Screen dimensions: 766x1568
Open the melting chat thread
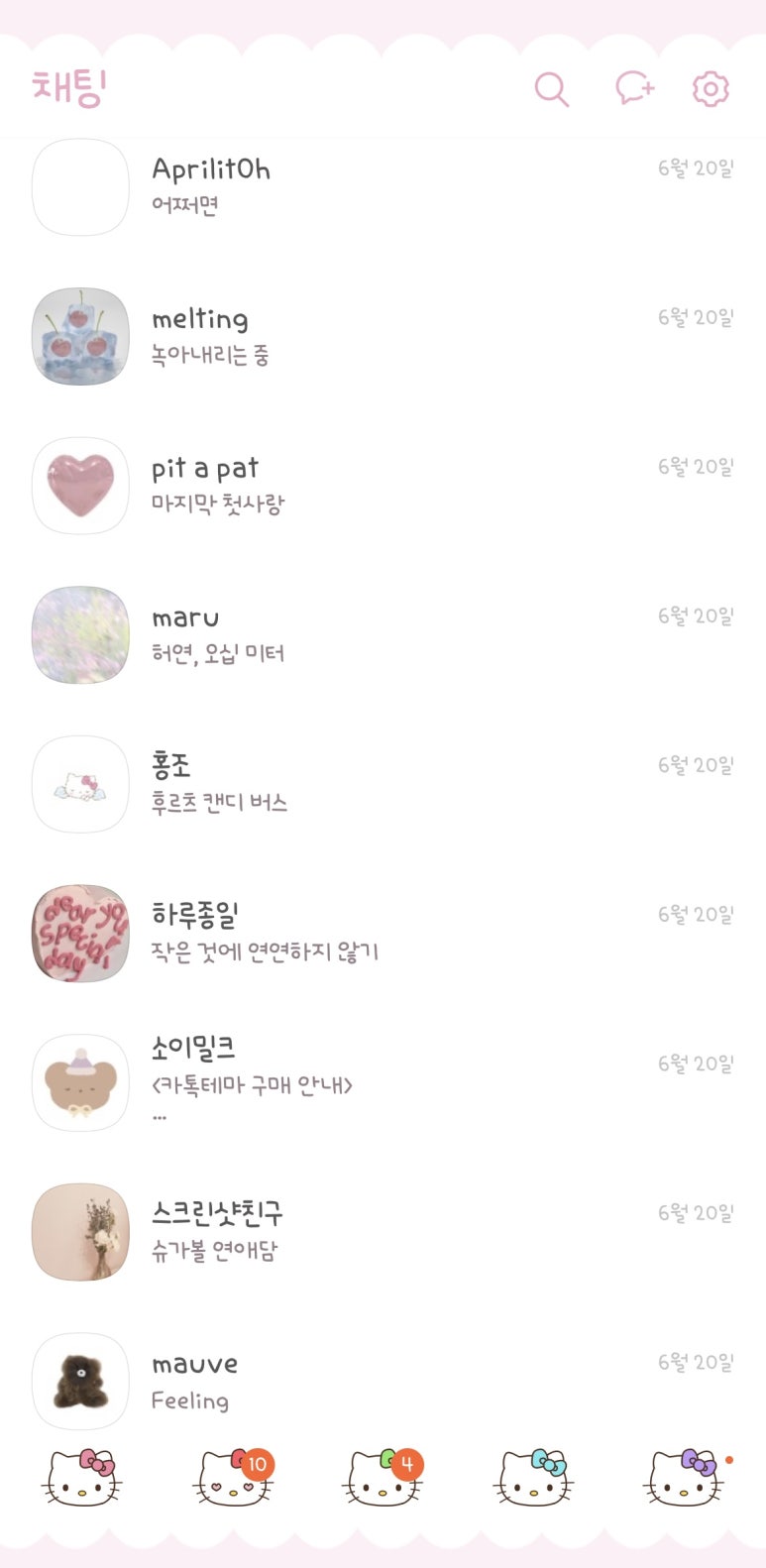coord(383,337)
